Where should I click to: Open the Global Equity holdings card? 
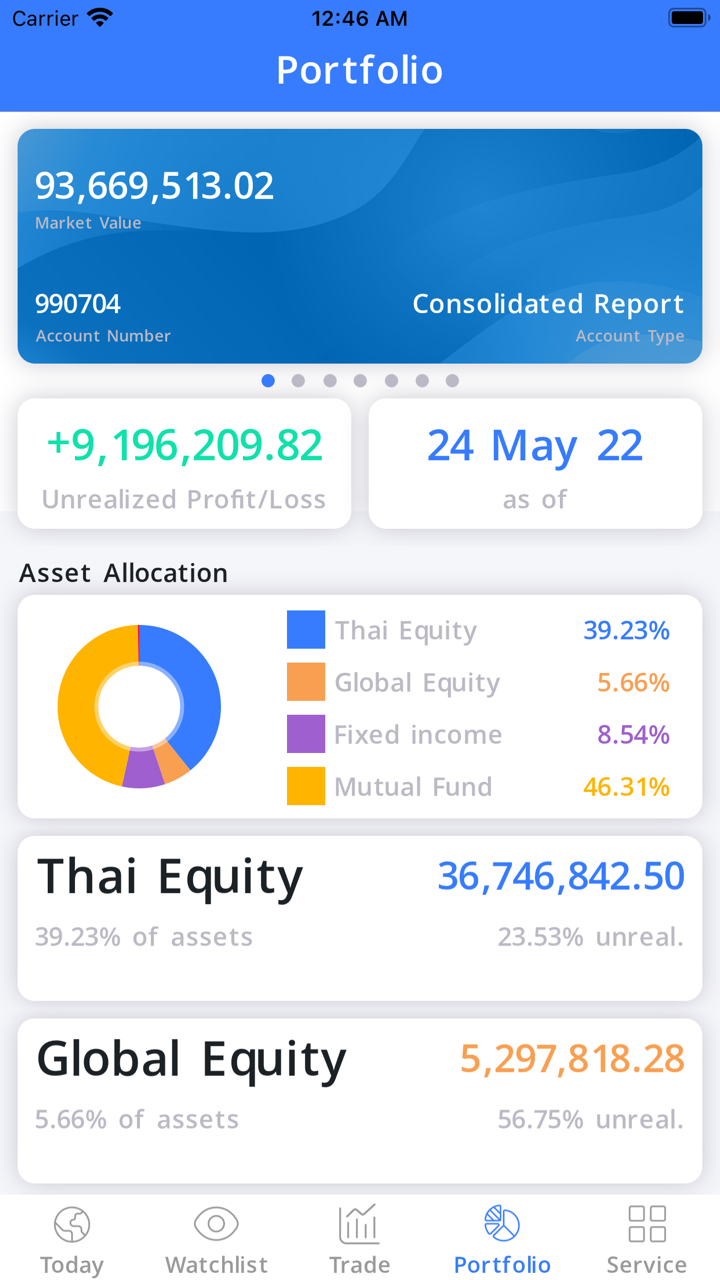360,1100
